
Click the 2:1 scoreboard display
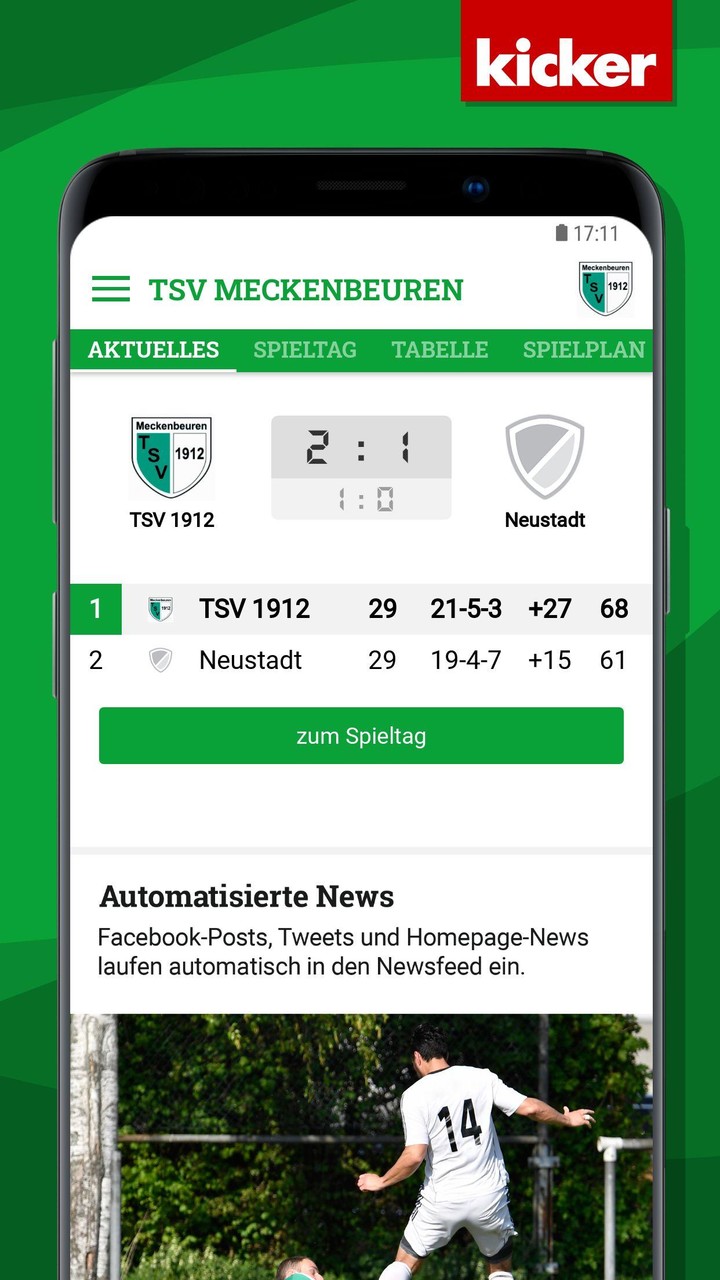tap(360, 447)
